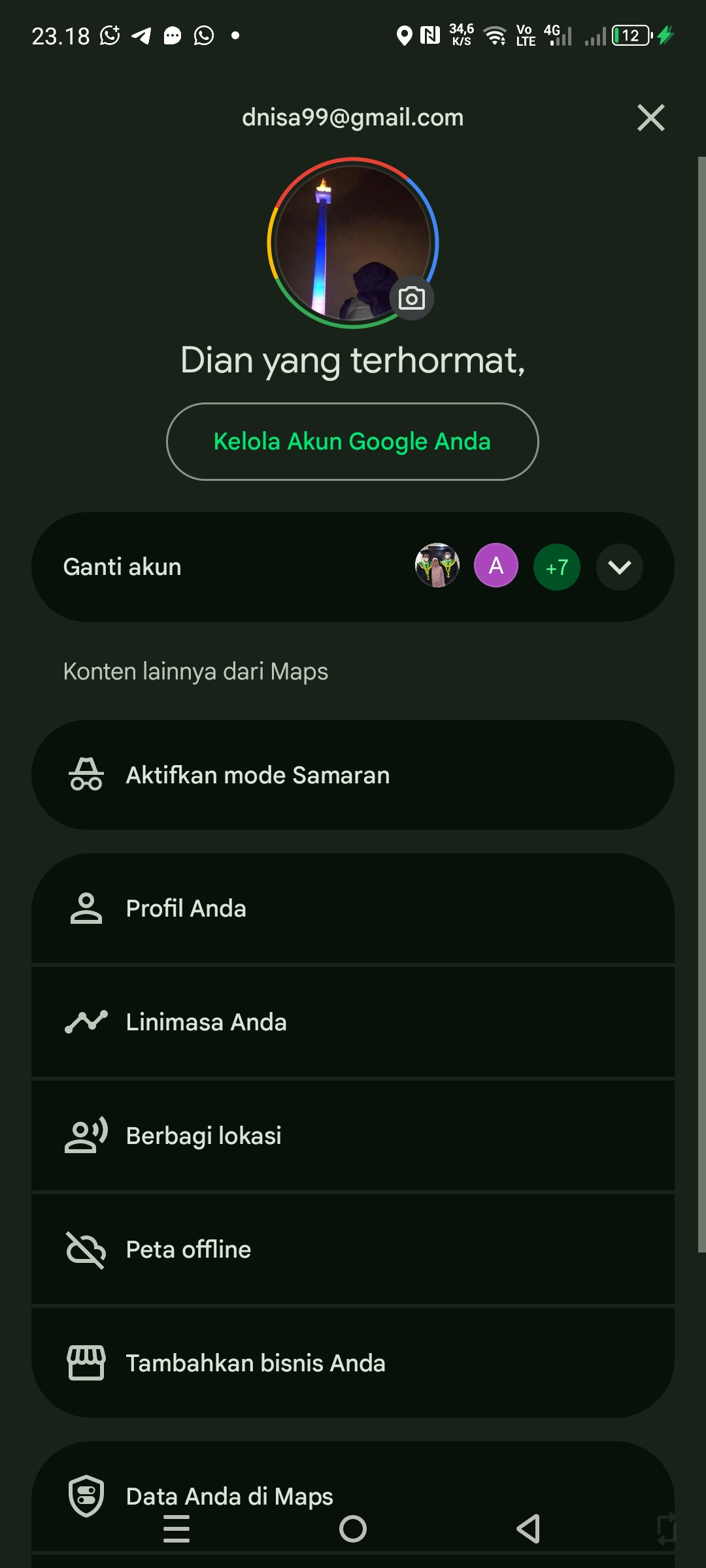
Task: Go to Peta offline
Action: tap(353, 1249)
